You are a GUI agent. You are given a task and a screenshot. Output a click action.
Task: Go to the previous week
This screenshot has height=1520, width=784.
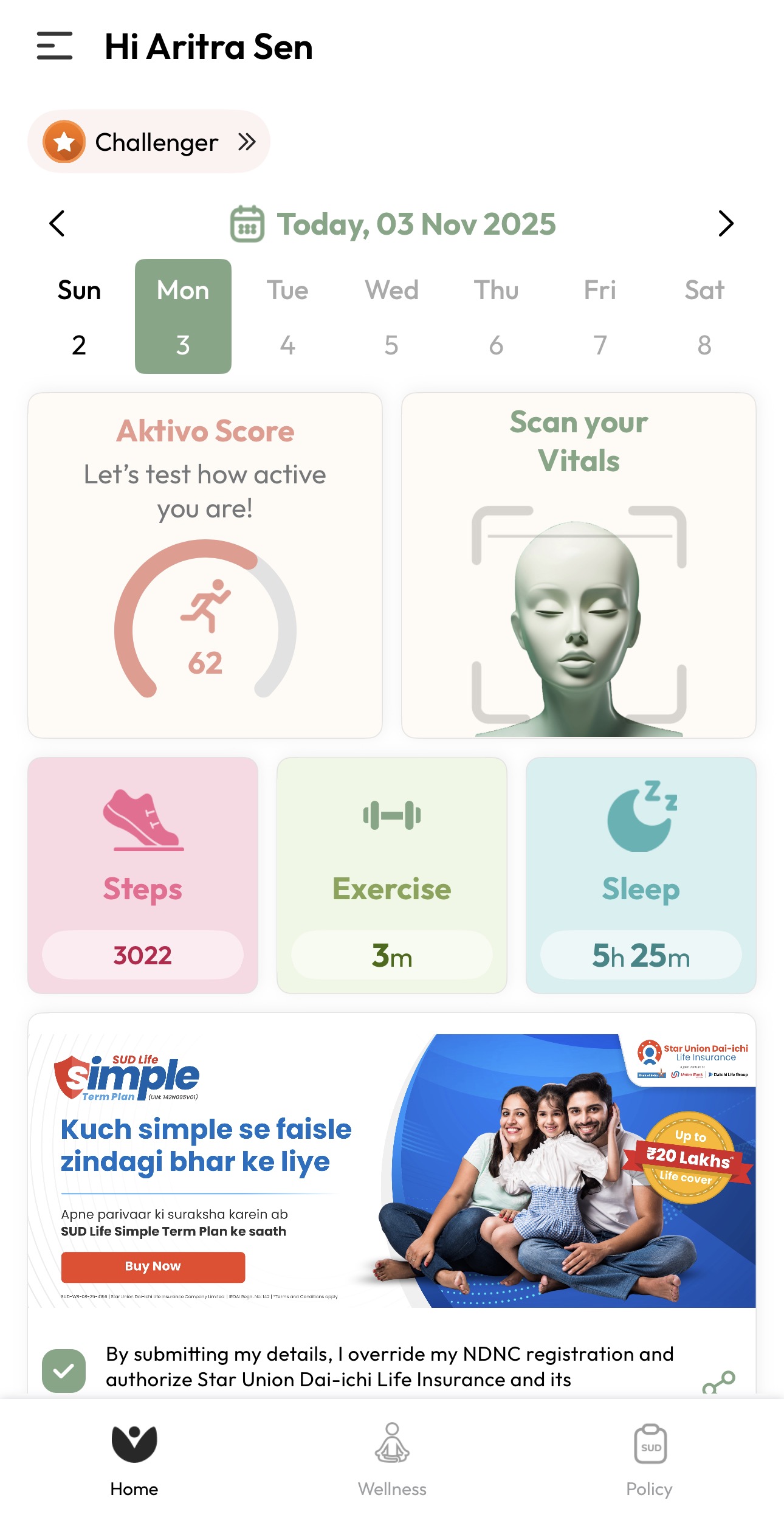click(x=57, y=224)
